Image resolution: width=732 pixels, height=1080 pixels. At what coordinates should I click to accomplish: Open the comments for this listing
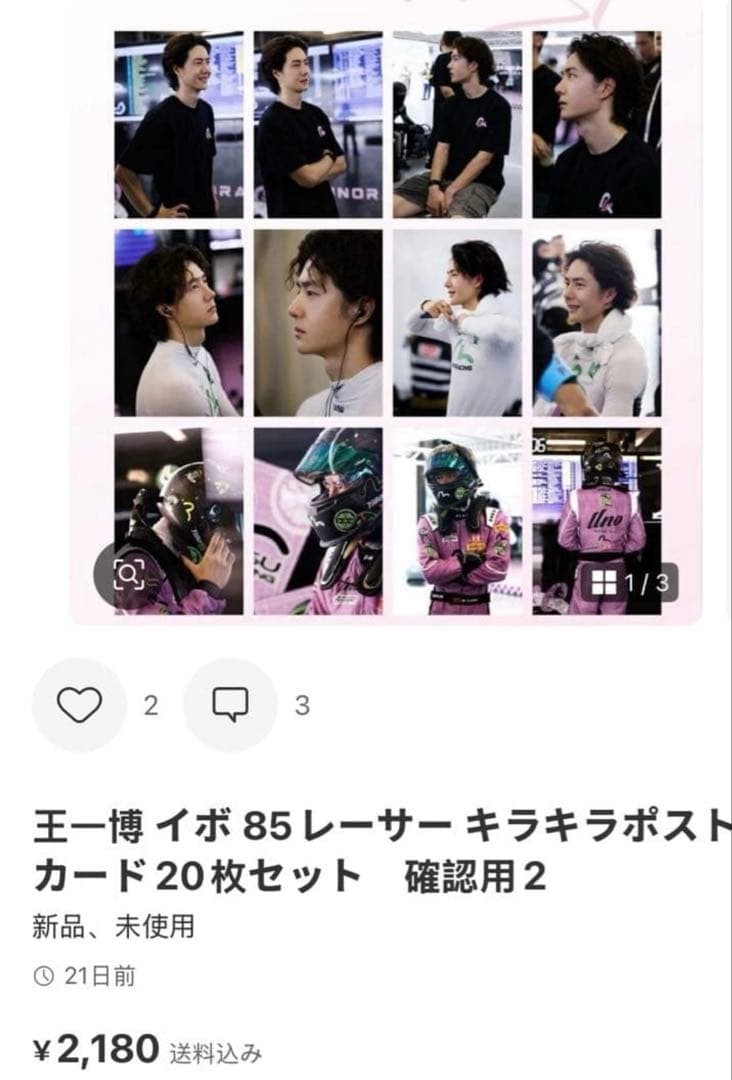point(230,705)
